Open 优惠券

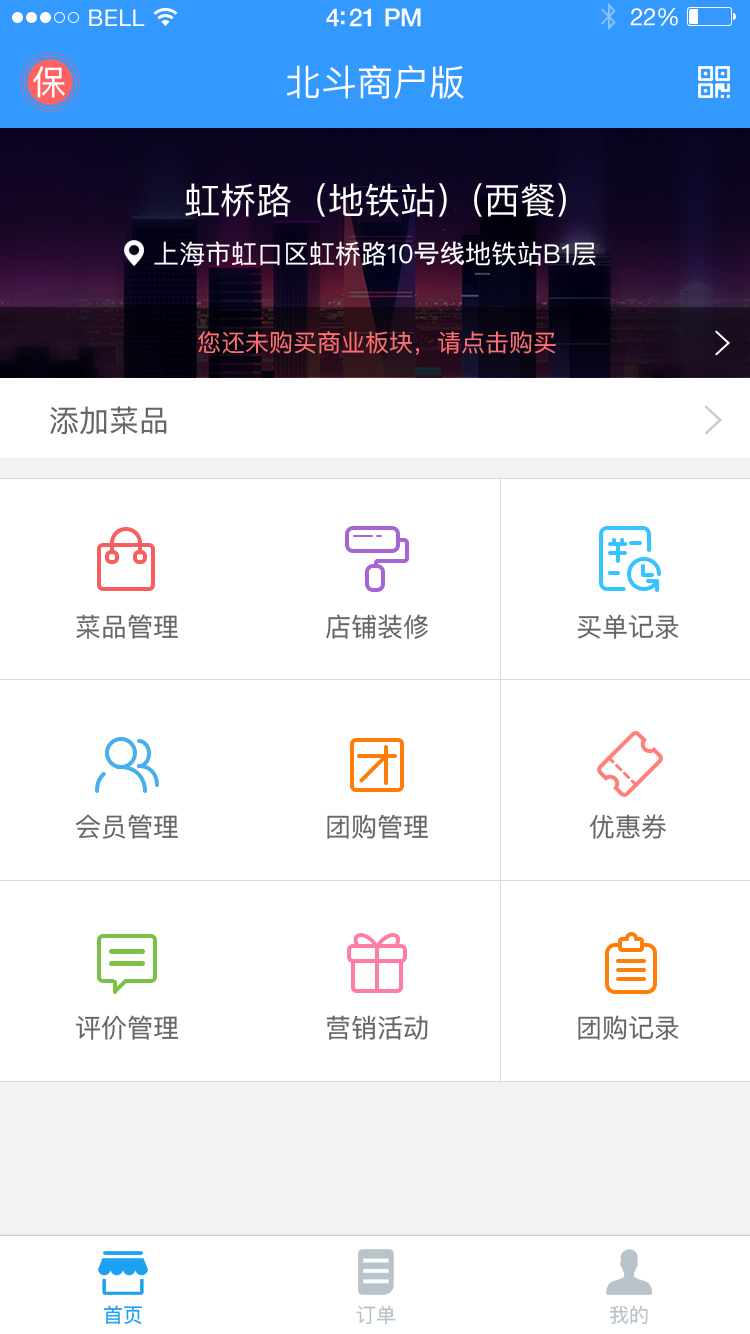[x=627, y=782]
